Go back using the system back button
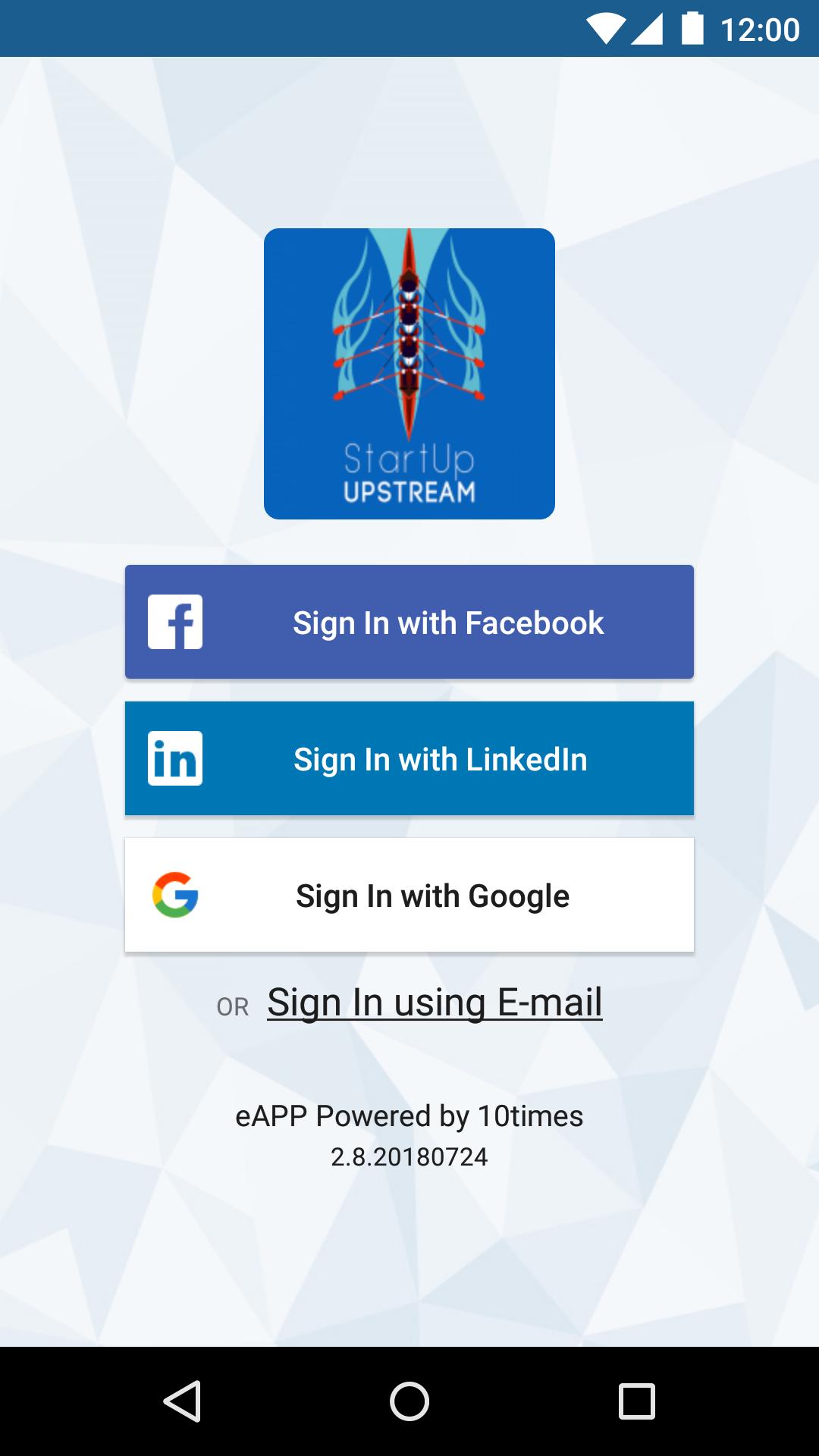 [182, 1401]
